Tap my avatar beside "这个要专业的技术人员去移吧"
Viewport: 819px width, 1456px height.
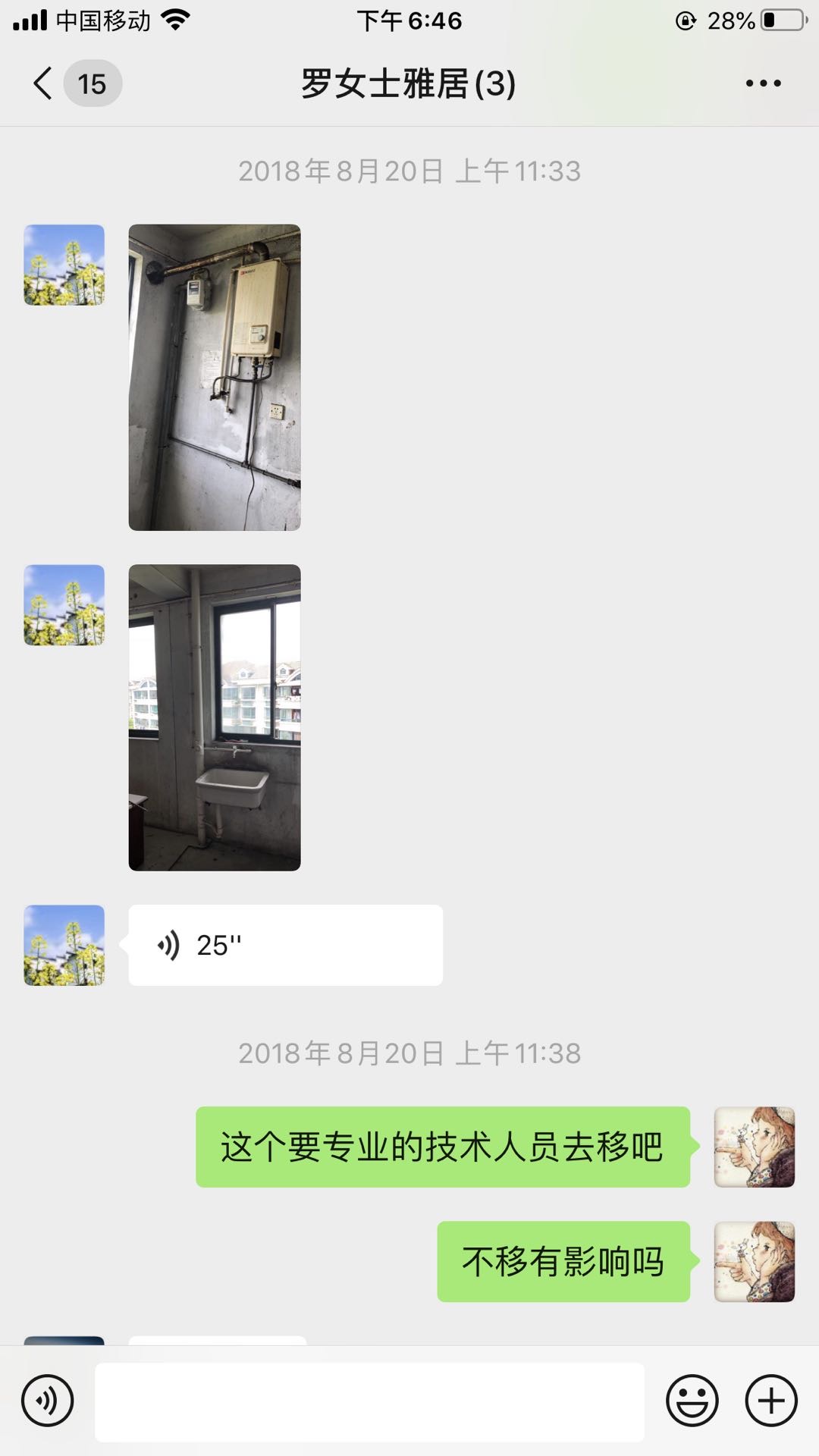point(754,1147)
